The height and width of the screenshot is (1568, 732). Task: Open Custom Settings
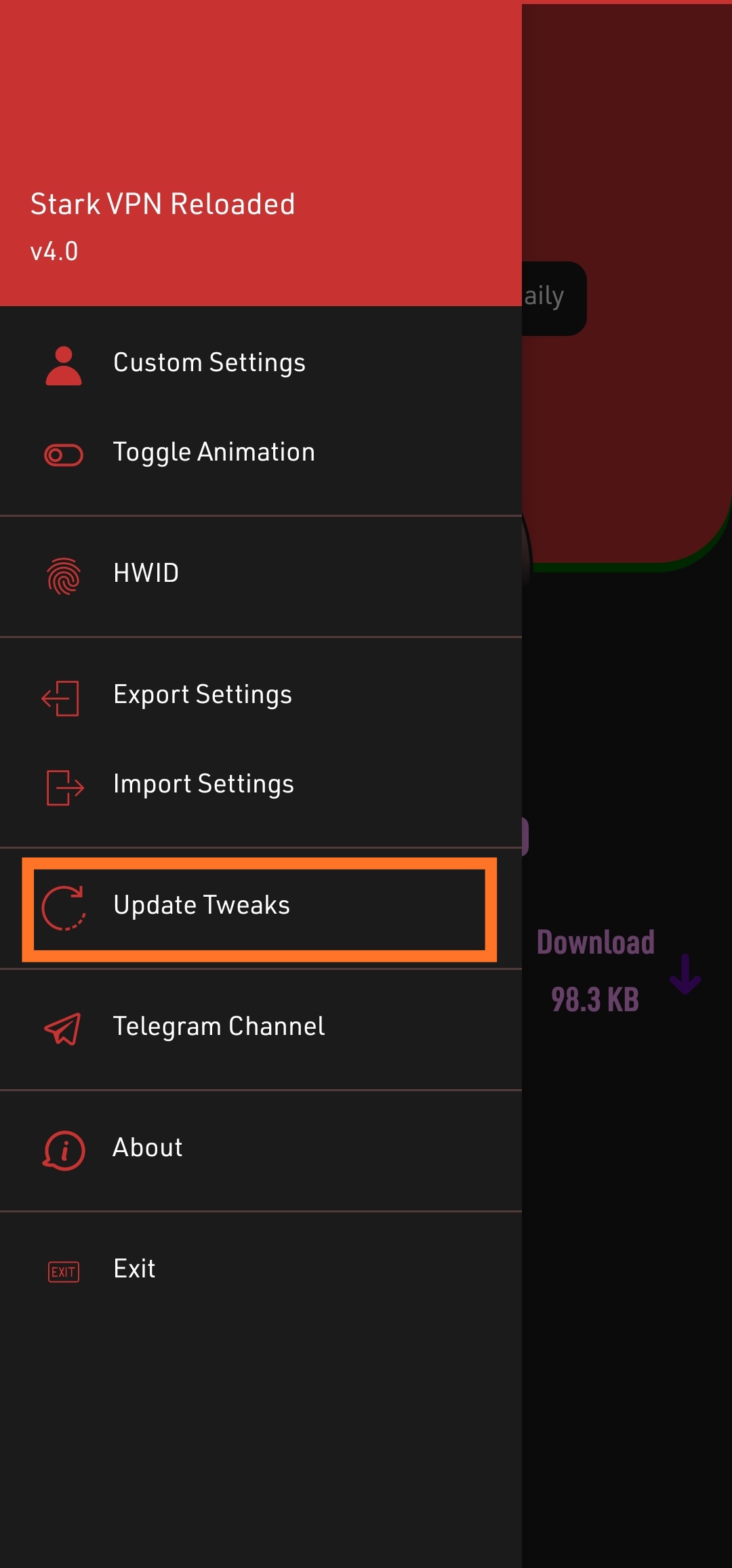[x=261, y=363]
